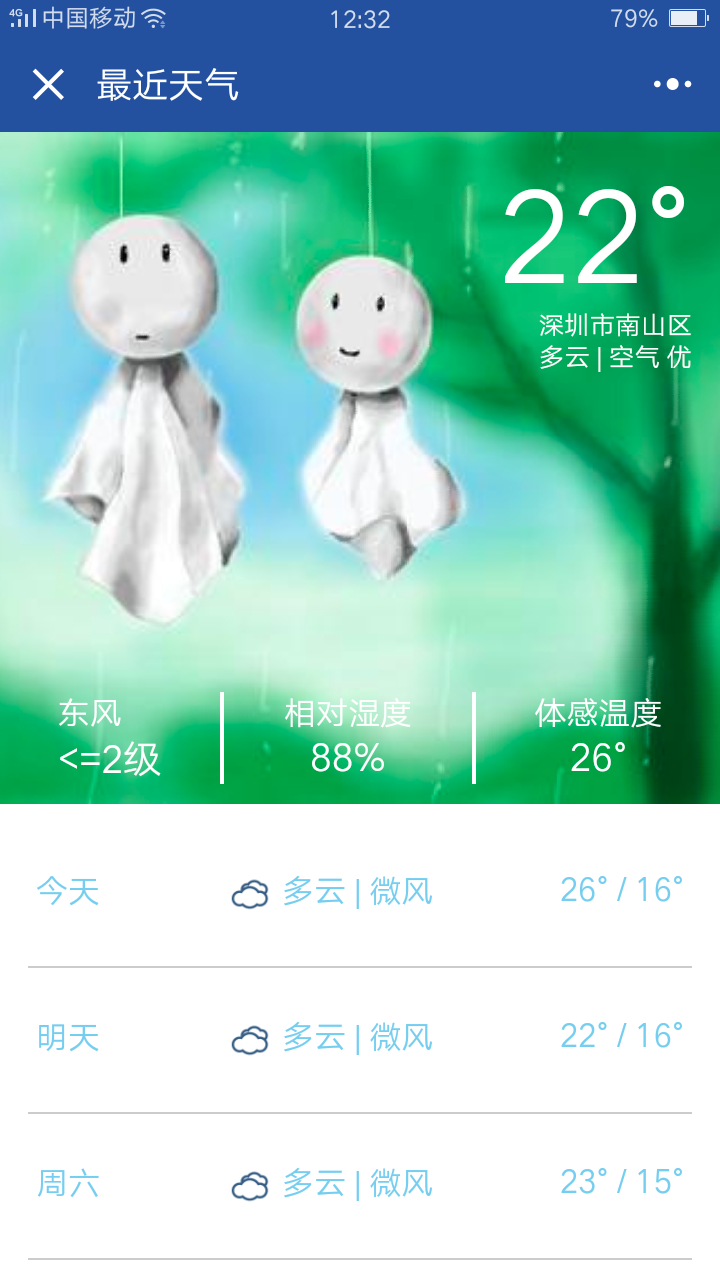Close the 最近天气 weather page
720x1280 pixels.
[x=48, y=85]
